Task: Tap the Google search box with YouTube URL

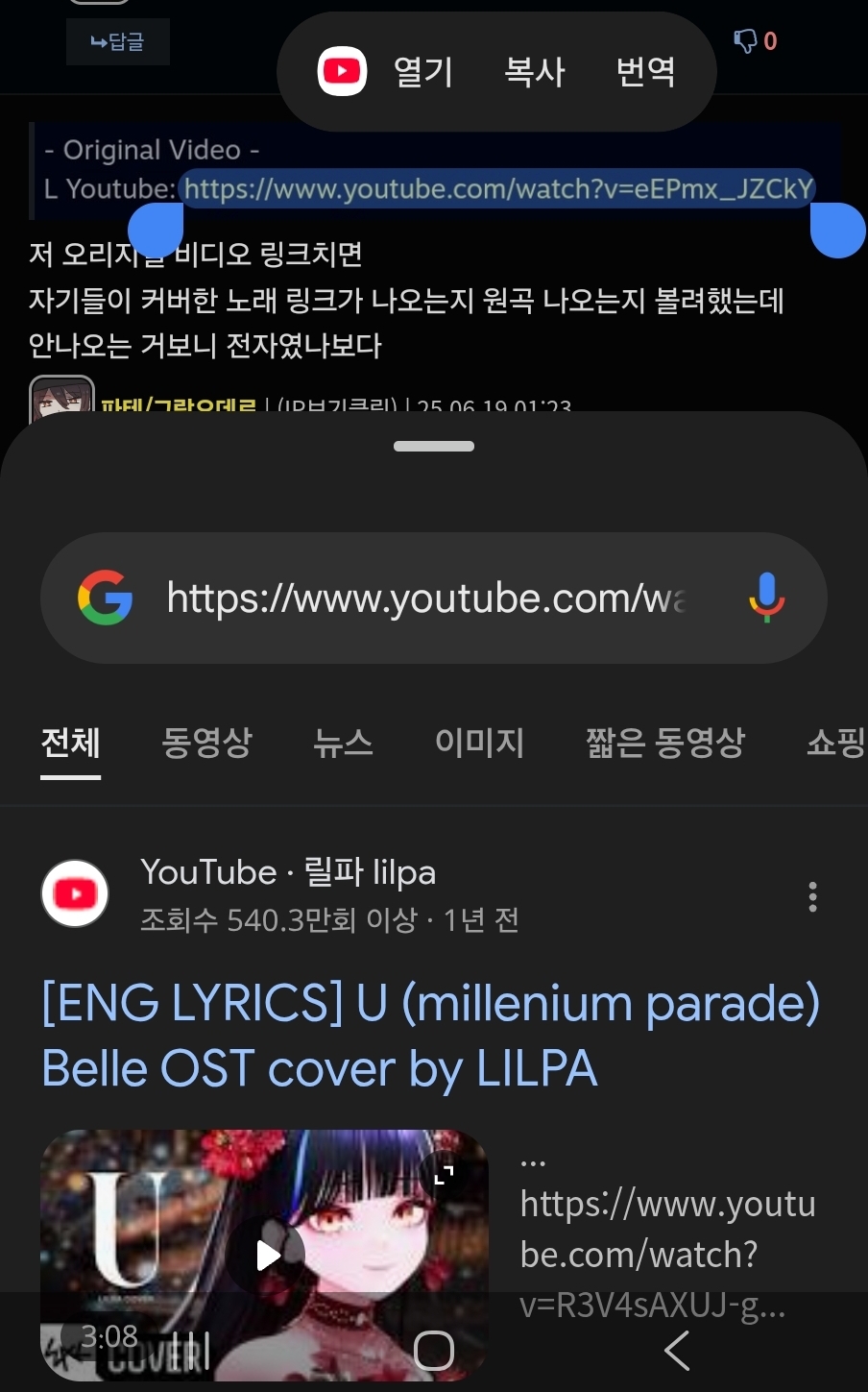Action: pos(434,598)
